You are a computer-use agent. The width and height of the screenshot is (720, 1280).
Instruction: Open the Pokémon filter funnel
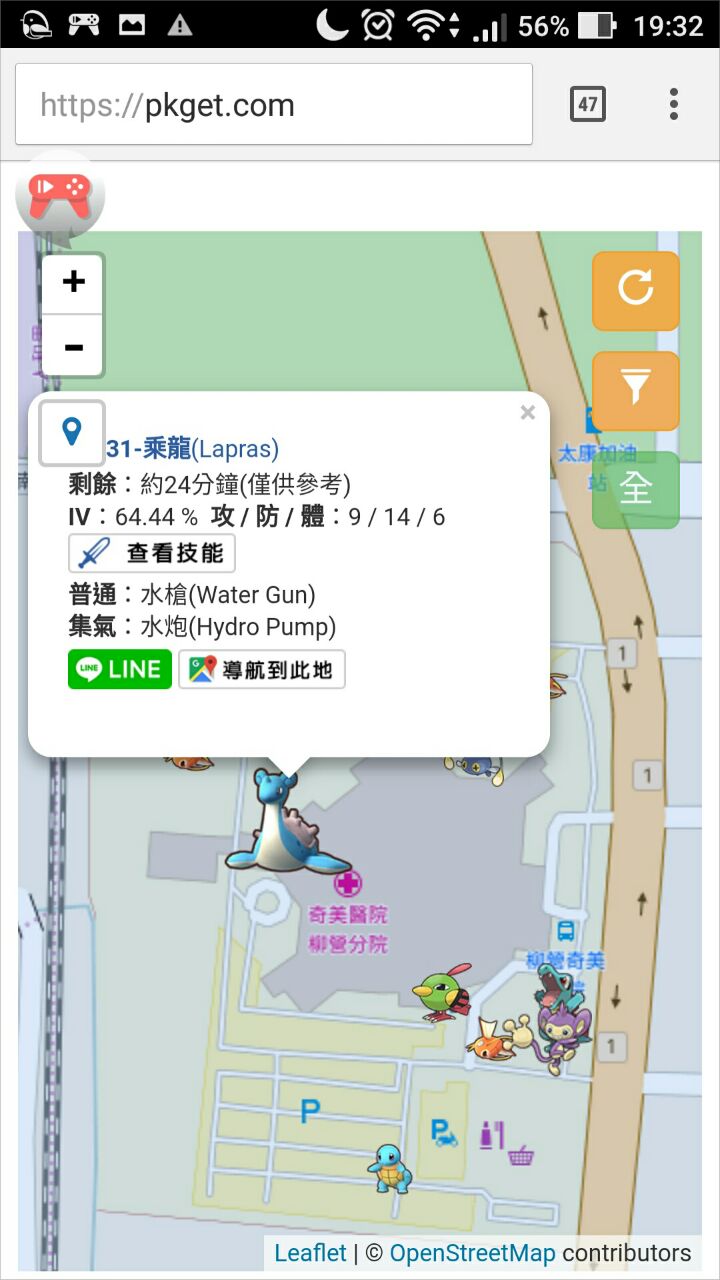[x=636, y=390]
